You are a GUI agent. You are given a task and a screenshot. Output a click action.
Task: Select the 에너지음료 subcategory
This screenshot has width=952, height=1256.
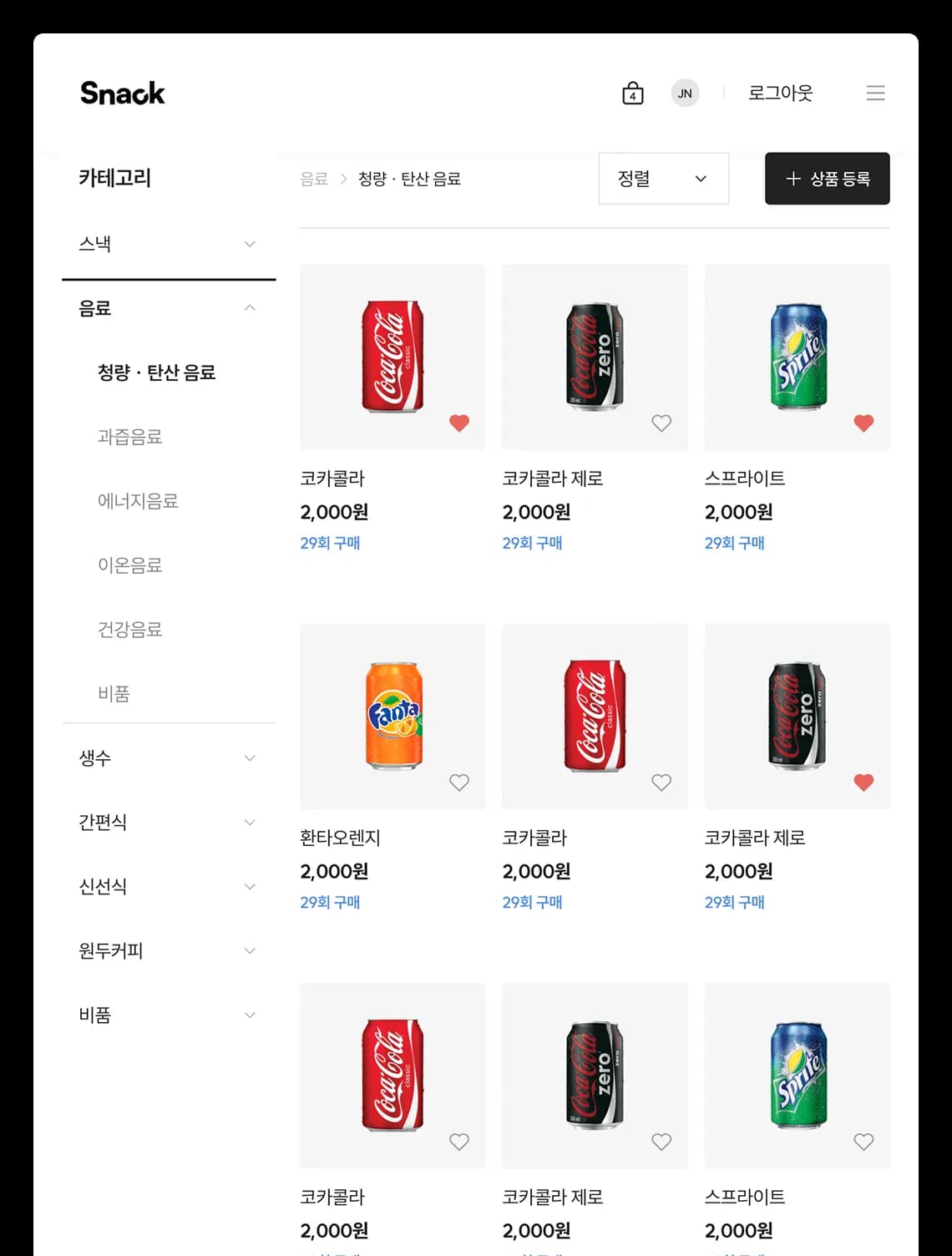click(x=138, y=501)
